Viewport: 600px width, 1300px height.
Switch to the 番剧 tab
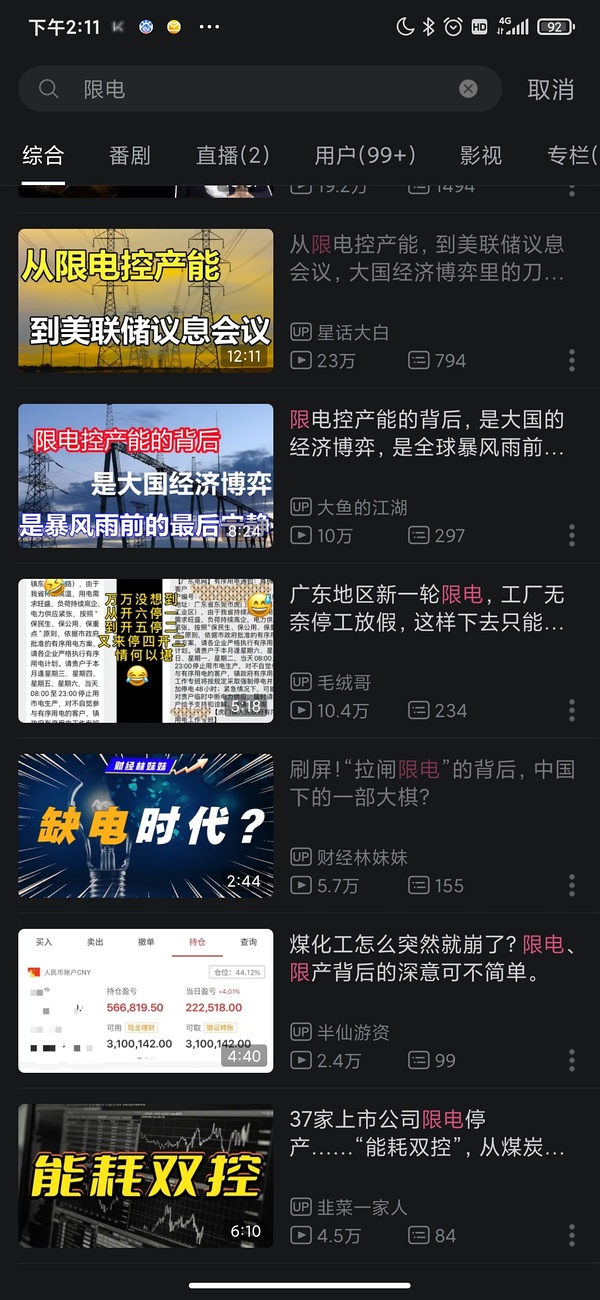coord(129,155)
